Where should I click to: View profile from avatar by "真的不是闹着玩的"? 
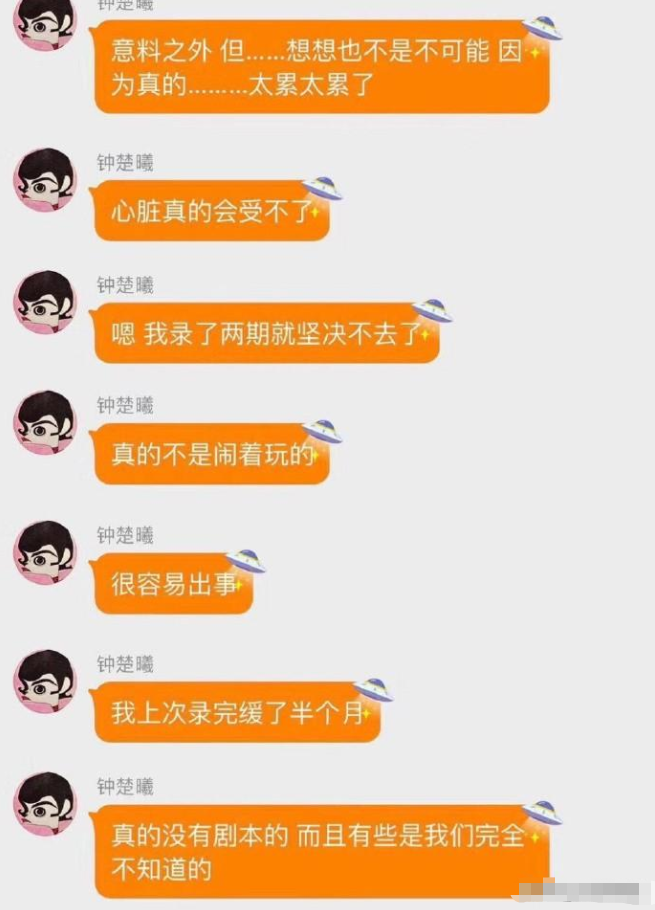pos(45,423)
